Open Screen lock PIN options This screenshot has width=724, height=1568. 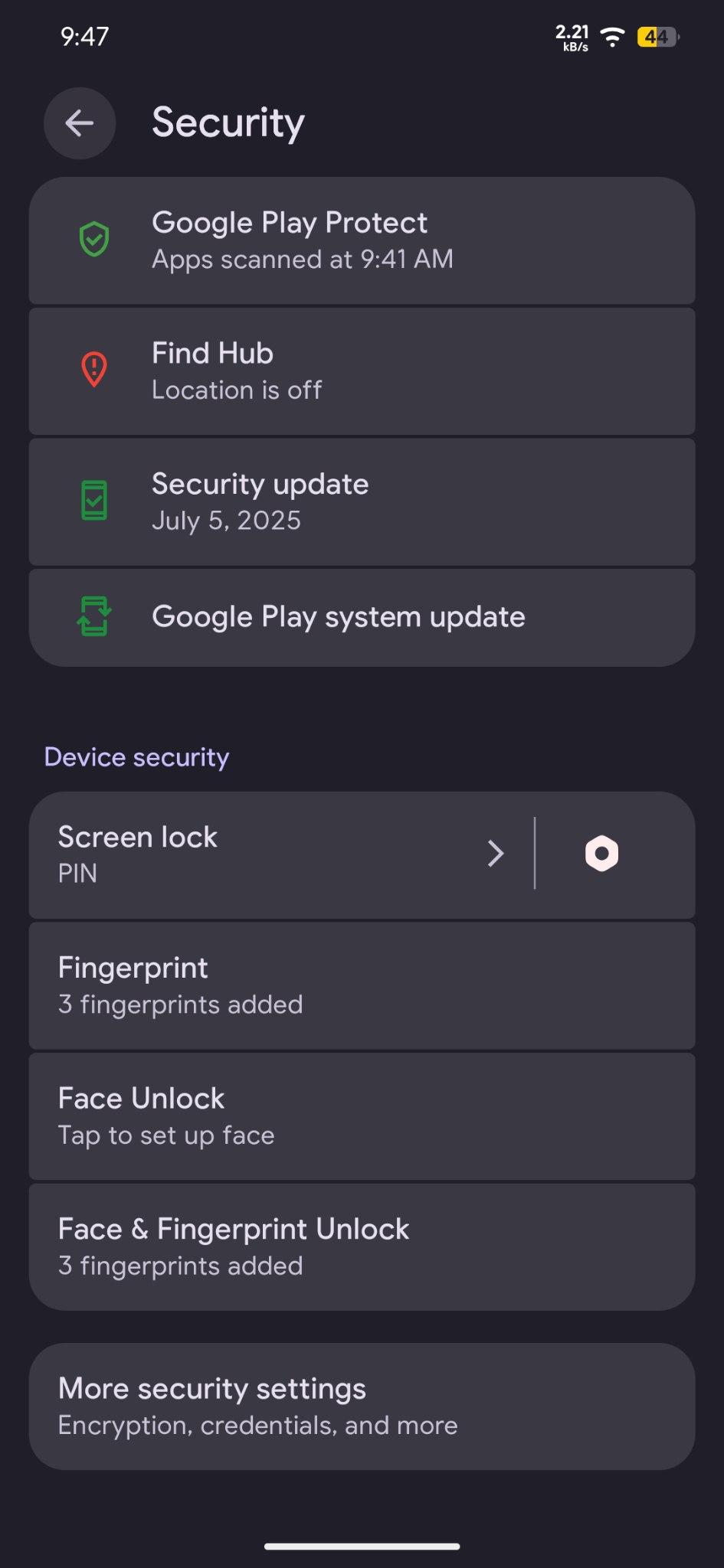pyautogui.click(x=281, y=854)
